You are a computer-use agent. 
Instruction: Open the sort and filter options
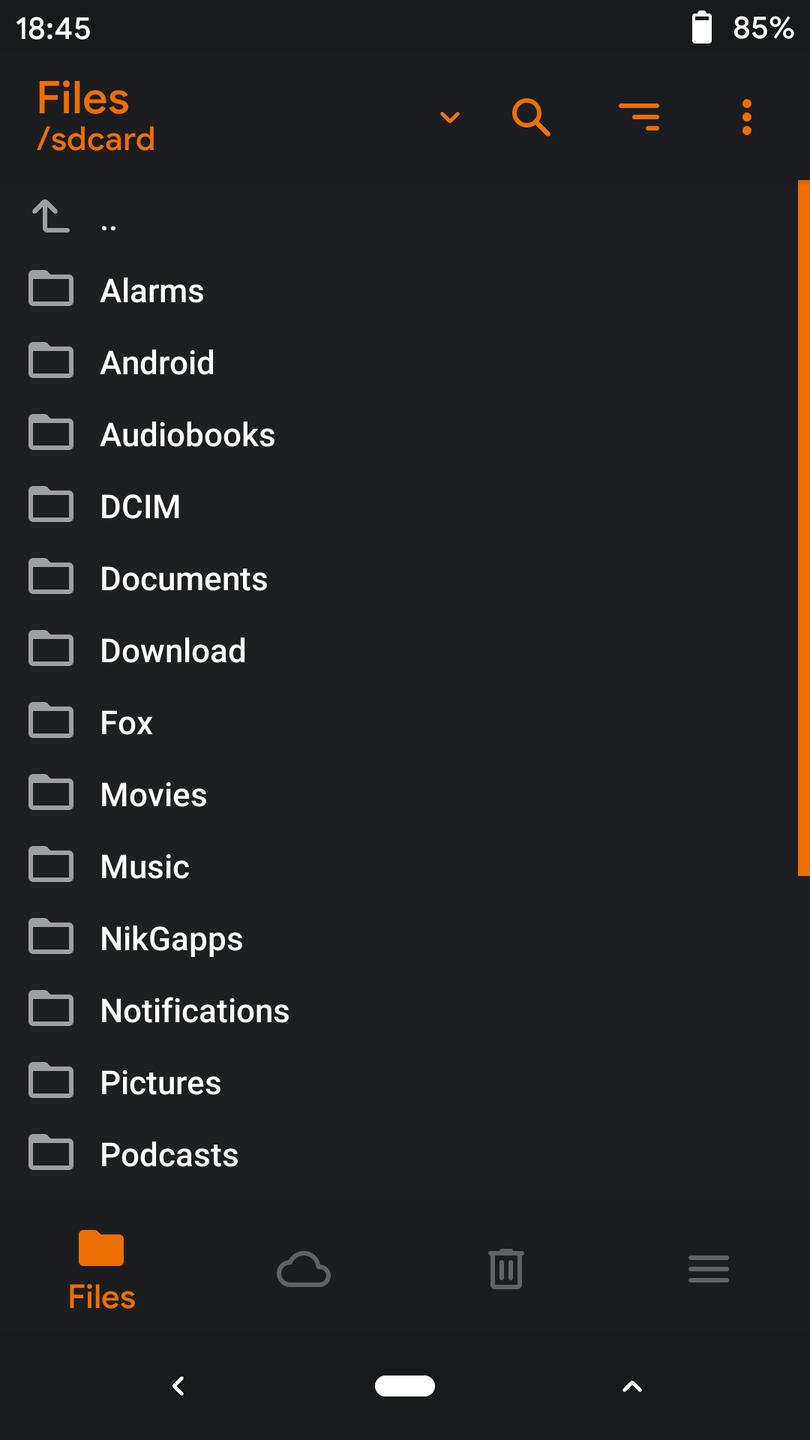point(639,117)
